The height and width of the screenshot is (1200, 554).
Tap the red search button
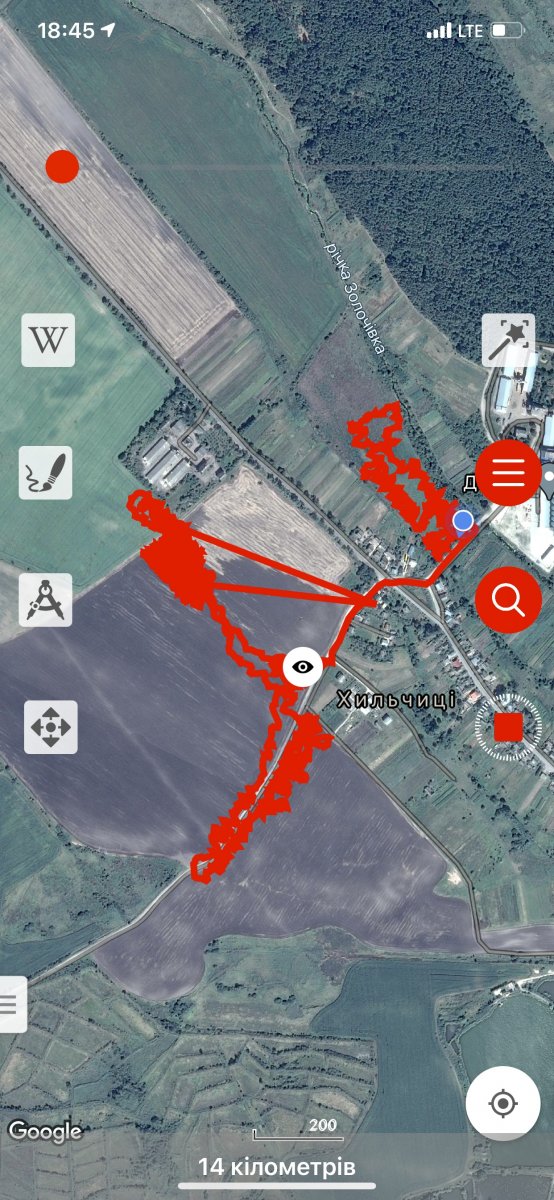click(509, 600)
